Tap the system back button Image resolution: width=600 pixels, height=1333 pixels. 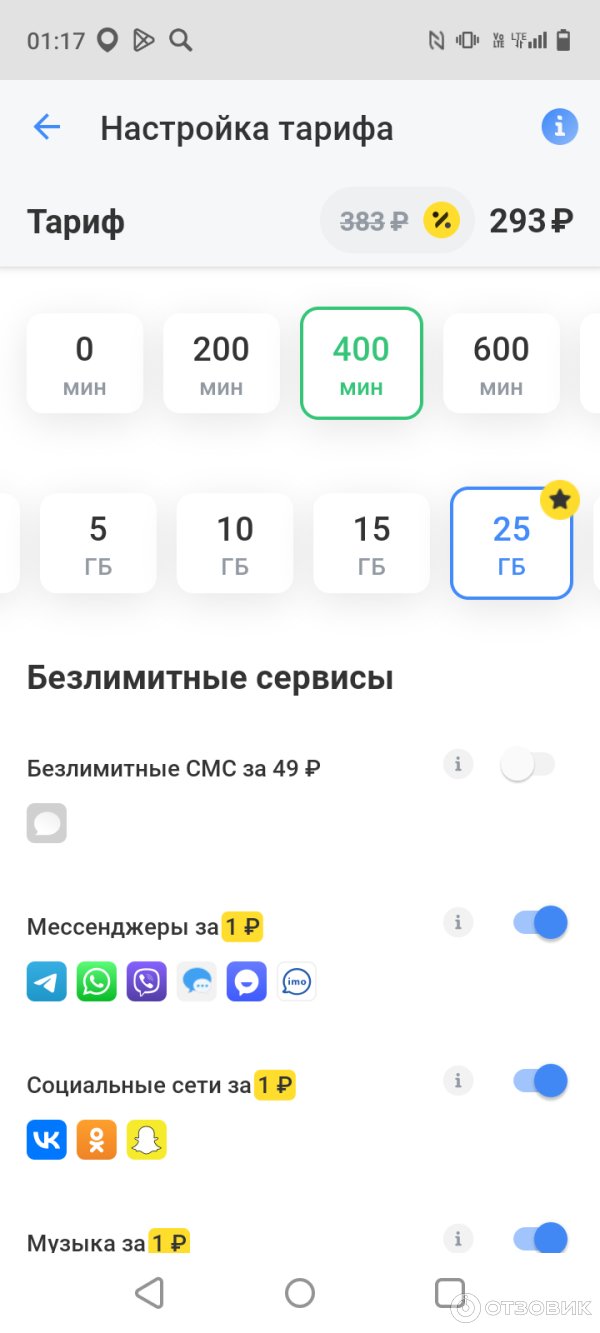tap(150, 1293)
